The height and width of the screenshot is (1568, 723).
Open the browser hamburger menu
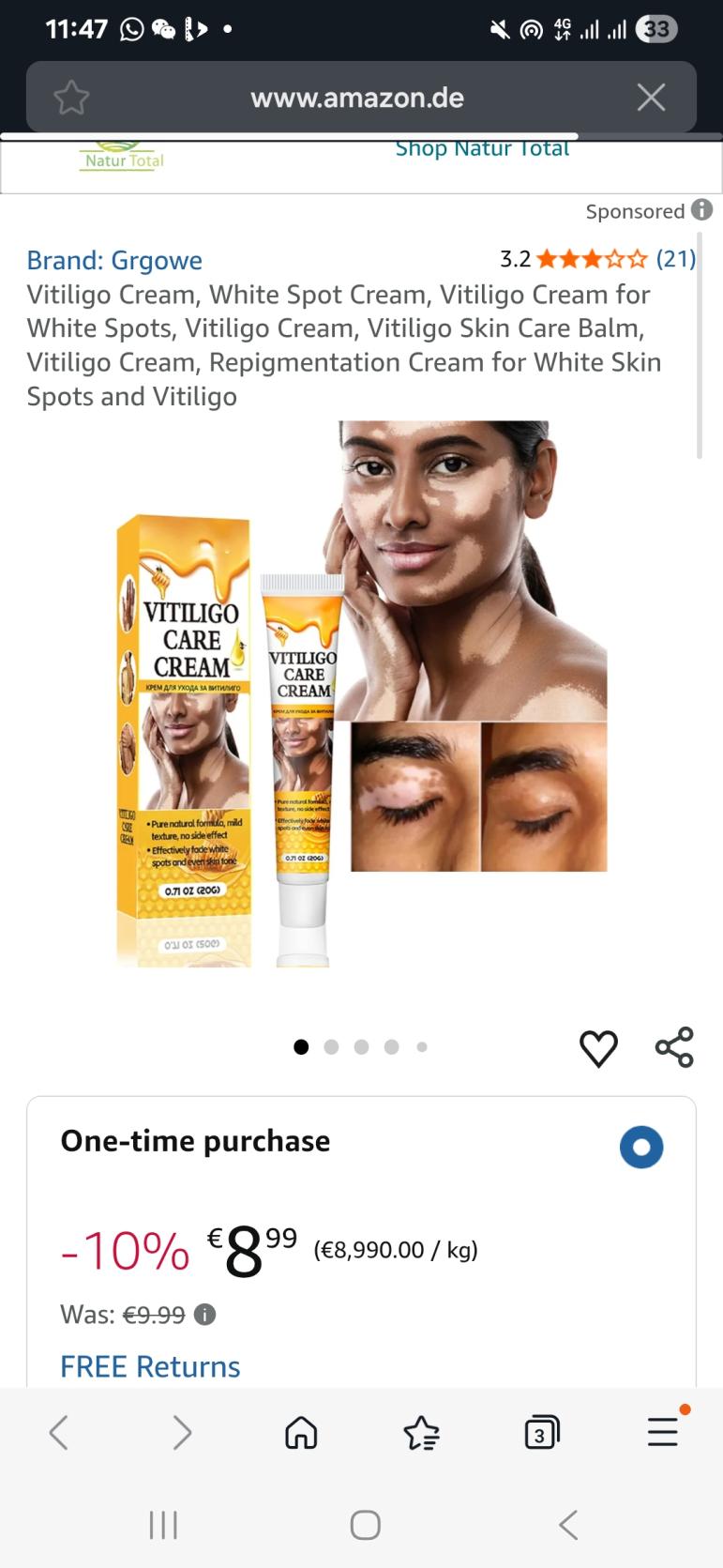pos(662,1433)
